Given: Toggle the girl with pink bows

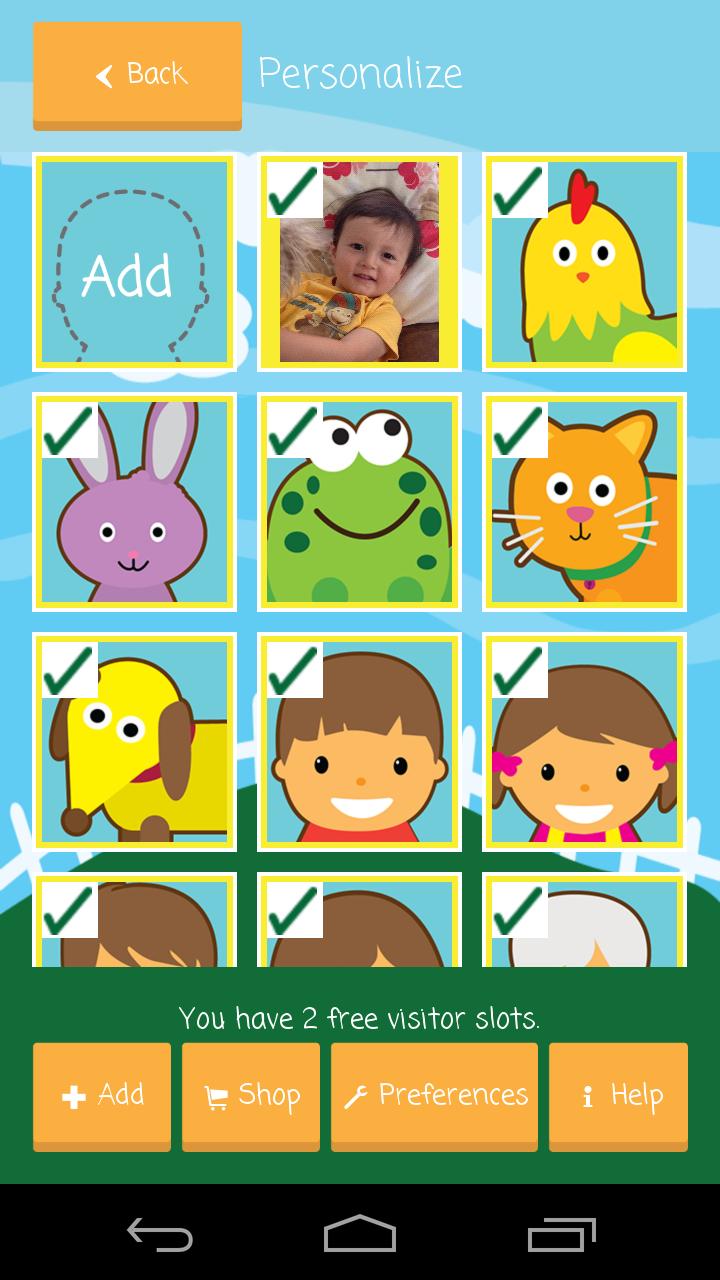Looking at the screenshot, I should click(x=584, y=742).
